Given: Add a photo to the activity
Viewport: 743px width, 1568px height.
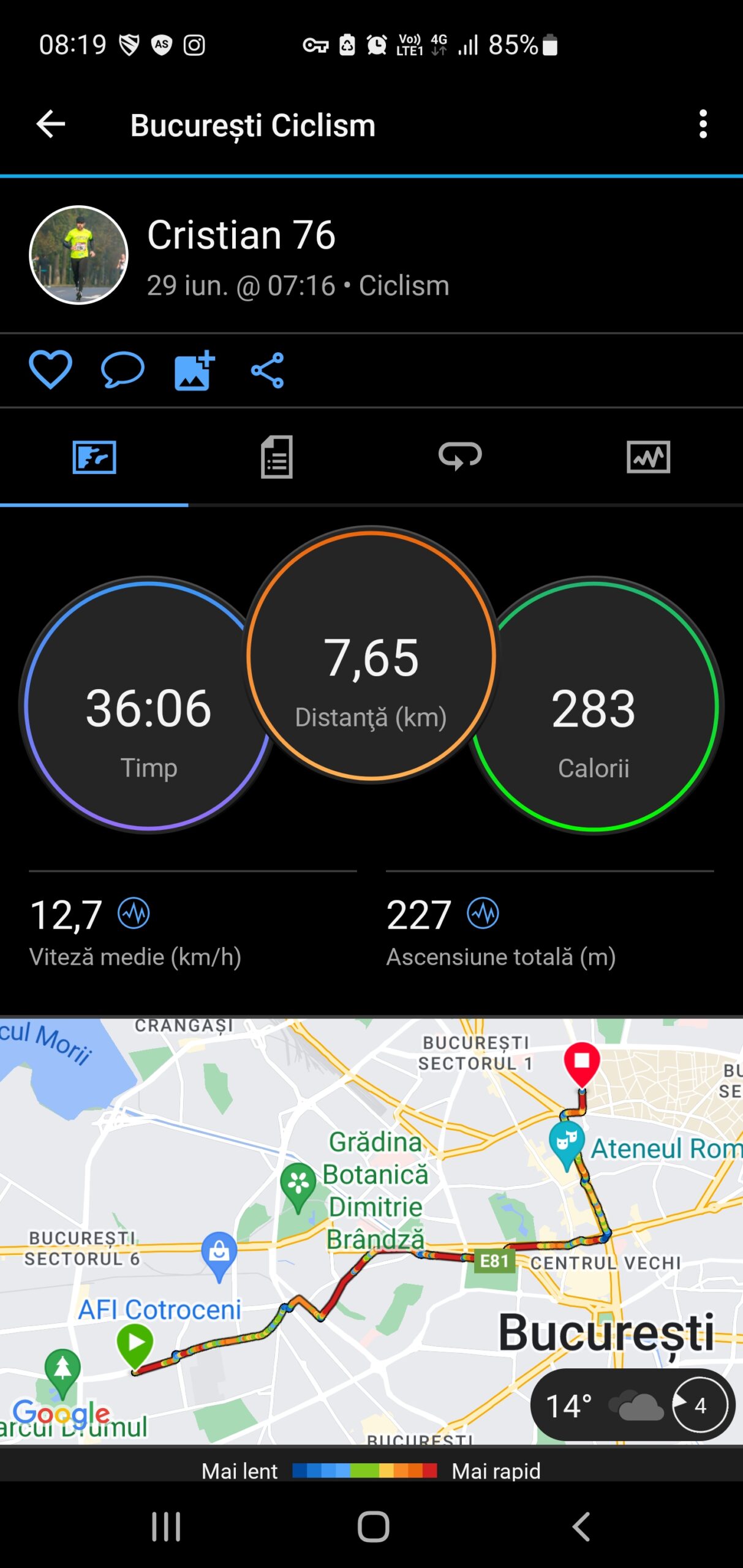Looking at the screenshot, I should [x=194, y=370].
